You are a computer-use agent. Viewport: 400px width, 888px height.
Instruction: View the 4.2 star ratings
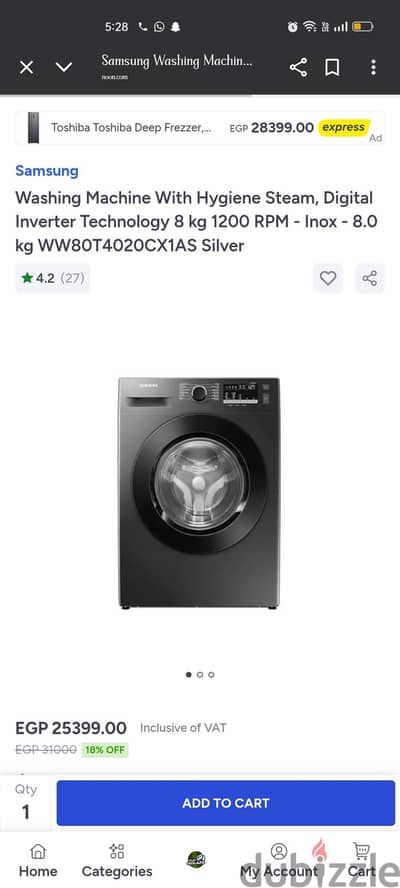tap(53, 278)
